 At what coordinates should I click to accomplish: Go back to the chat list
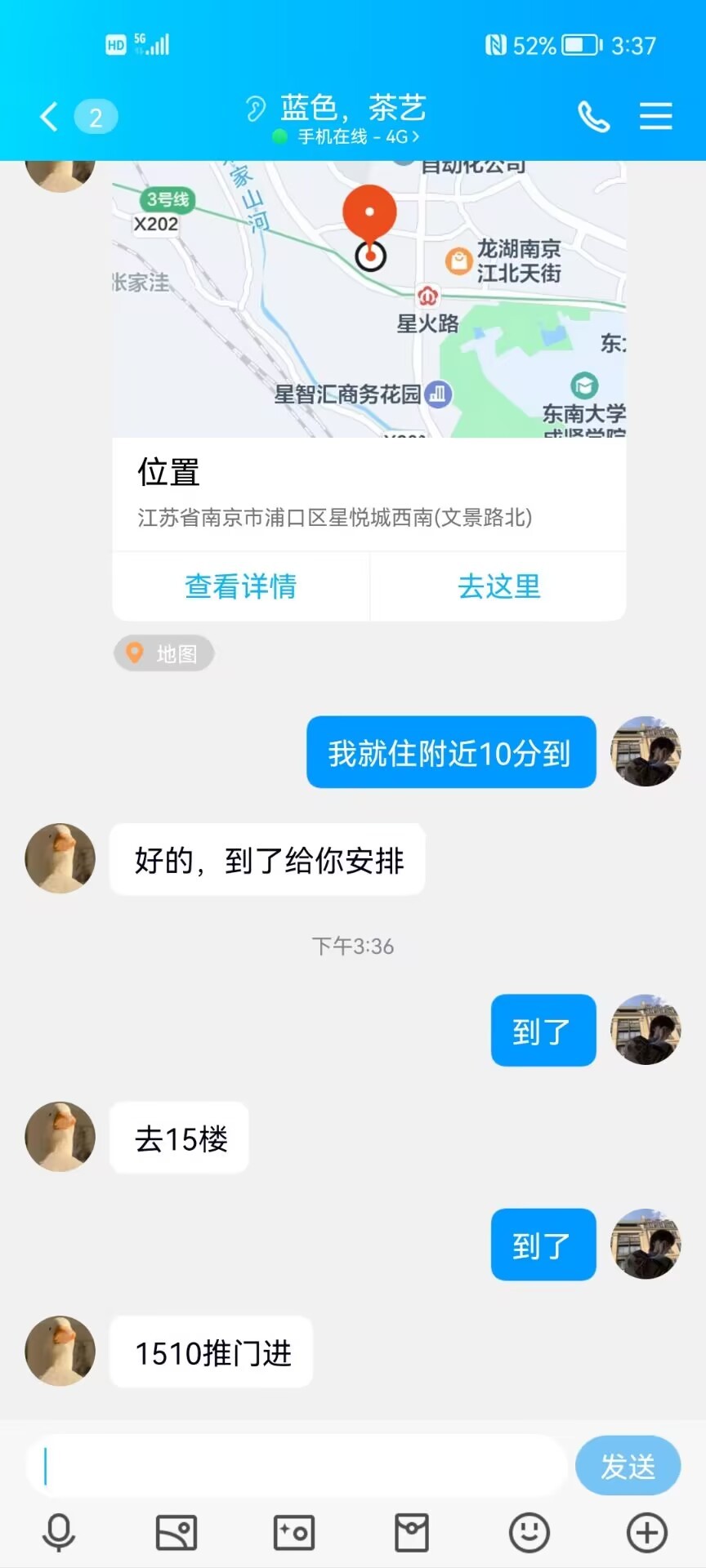click(49, 117)
